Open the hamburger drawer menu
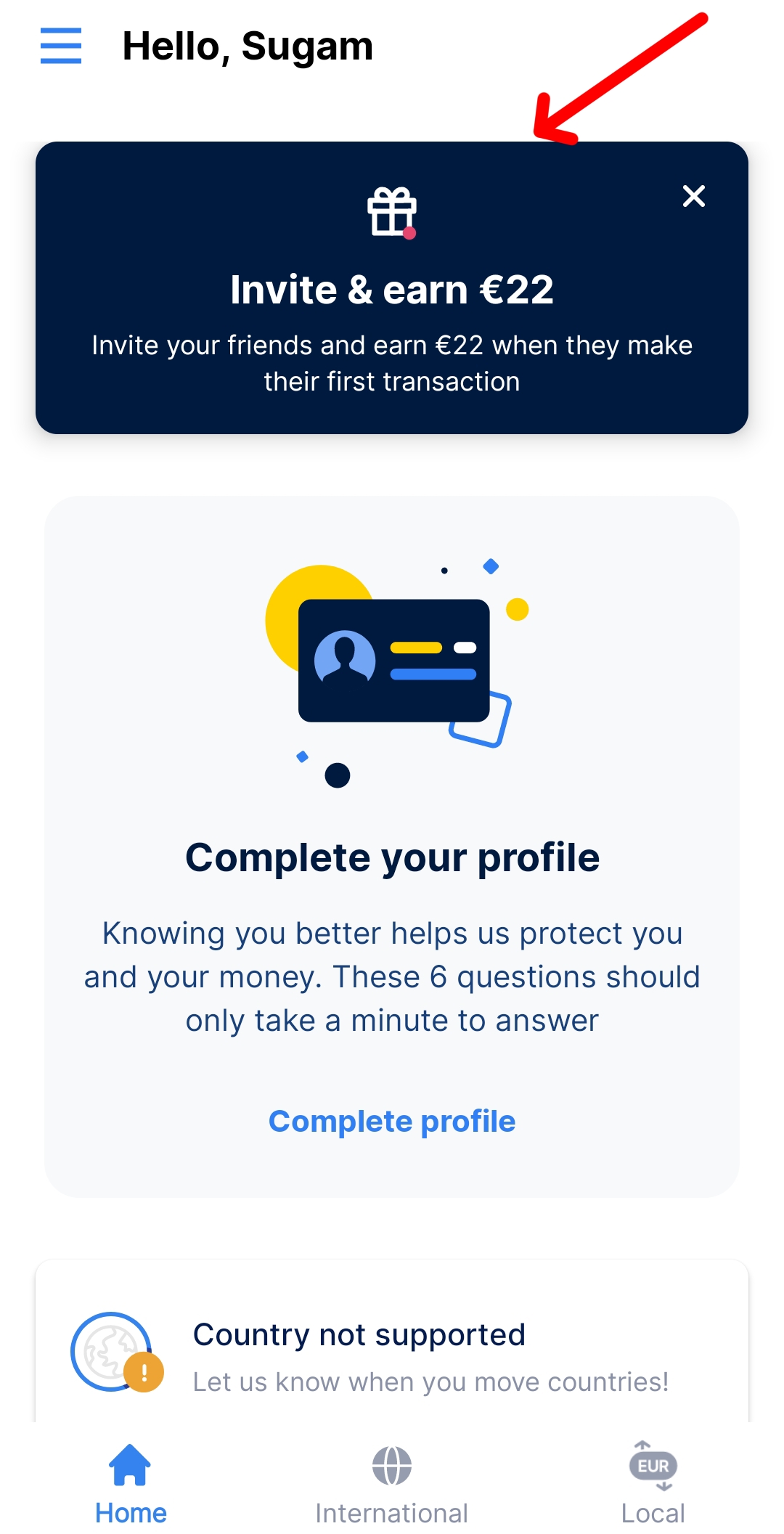This screenshot has height=1534, width=784. point(61,46)
